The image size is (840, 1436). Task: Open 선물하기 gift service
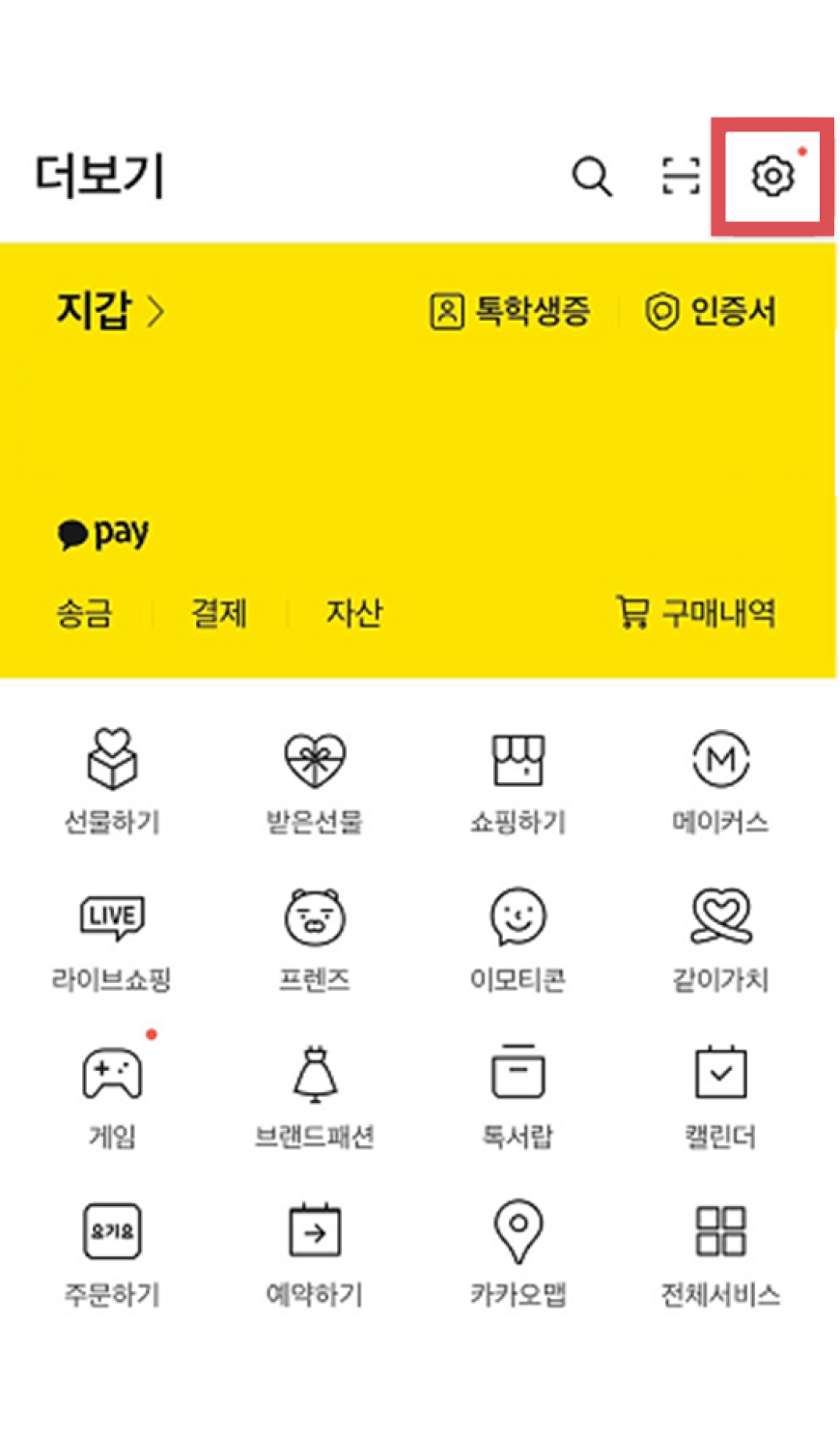[x=112, y=780]
